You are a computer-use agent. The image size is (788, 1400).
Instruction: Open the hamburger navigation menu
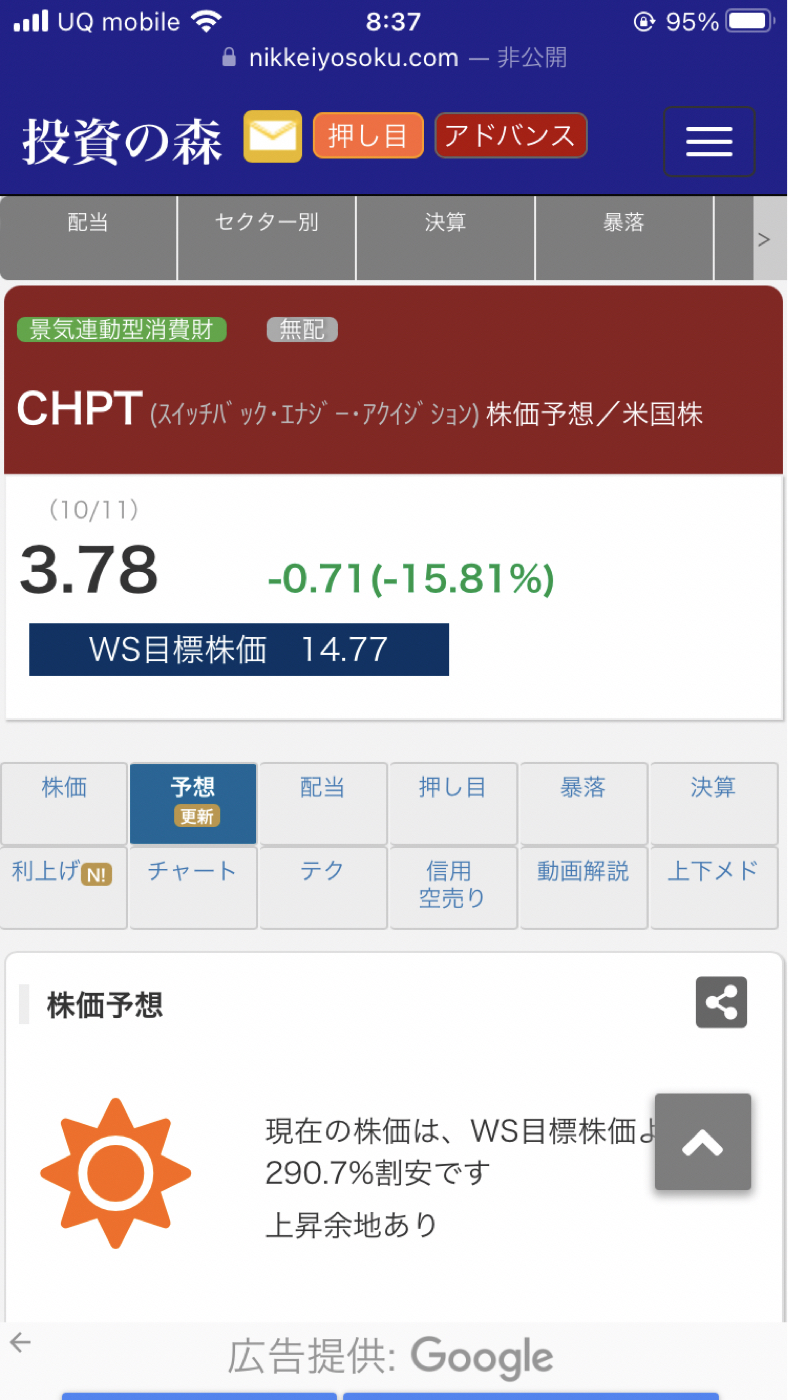(709, 142)
